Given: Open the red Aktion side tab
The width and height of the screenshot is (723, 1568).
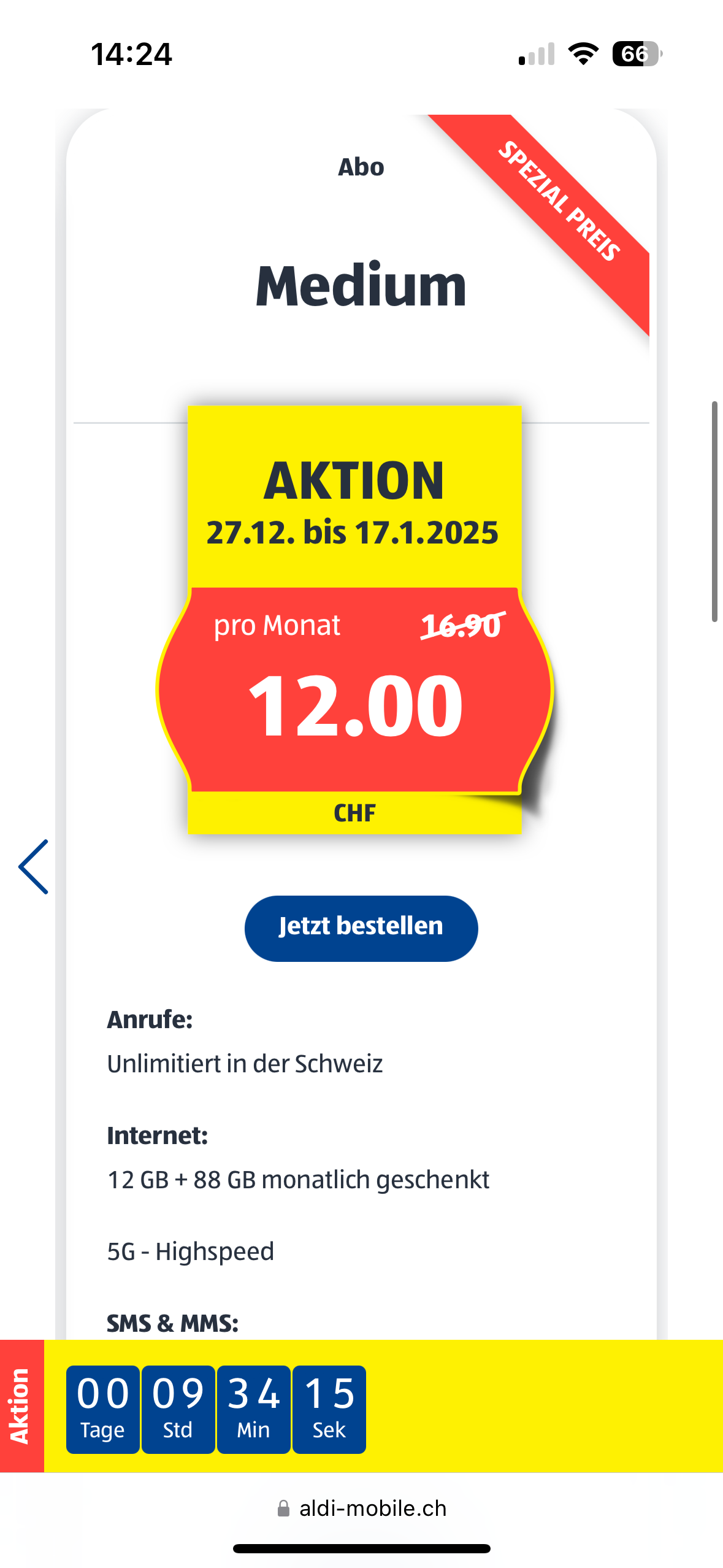Looking at the screenshot, I should [x=21, y=1406].
